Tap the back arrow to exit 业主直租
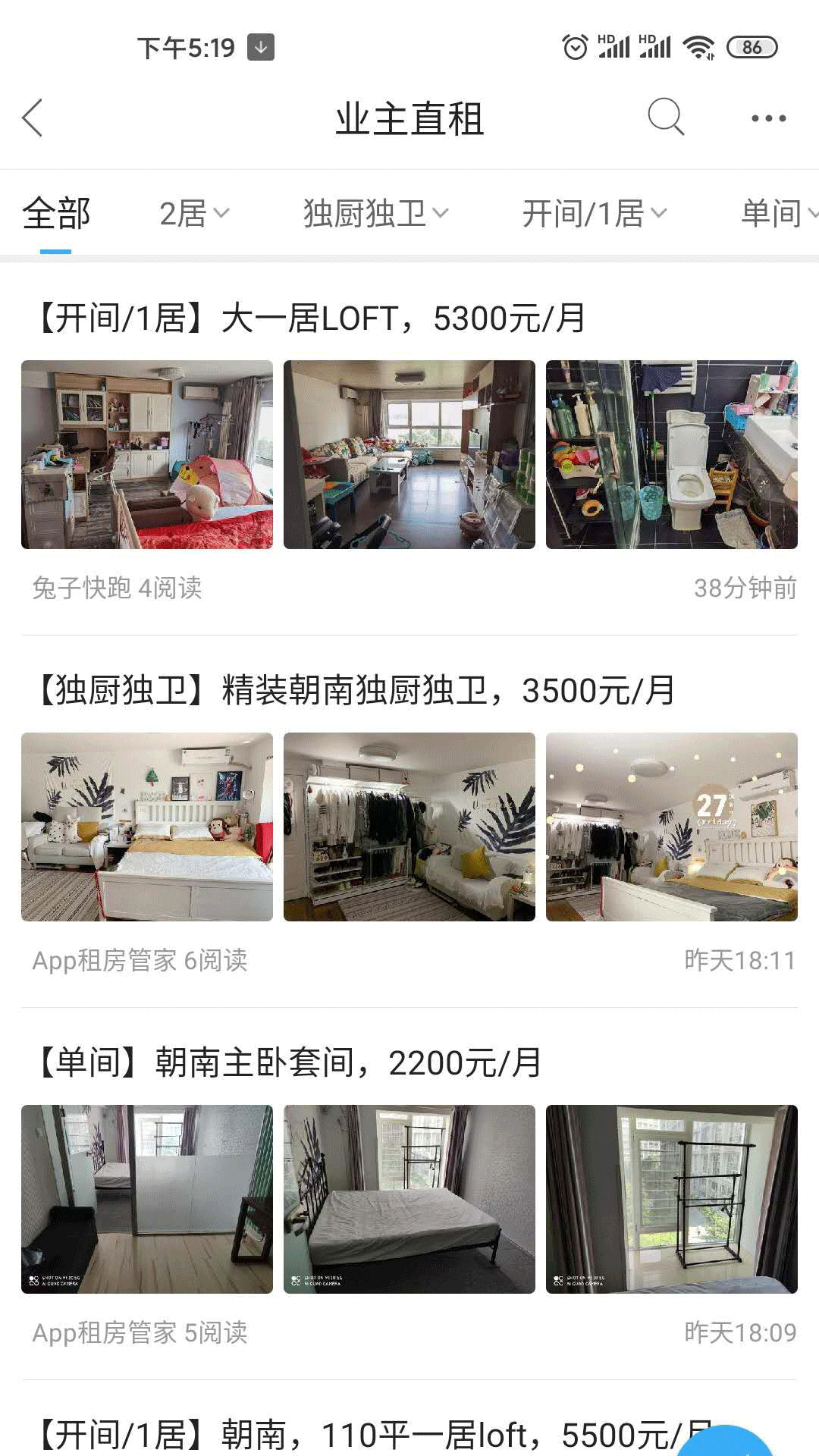 pyautogui.click(x=32, y=118)
